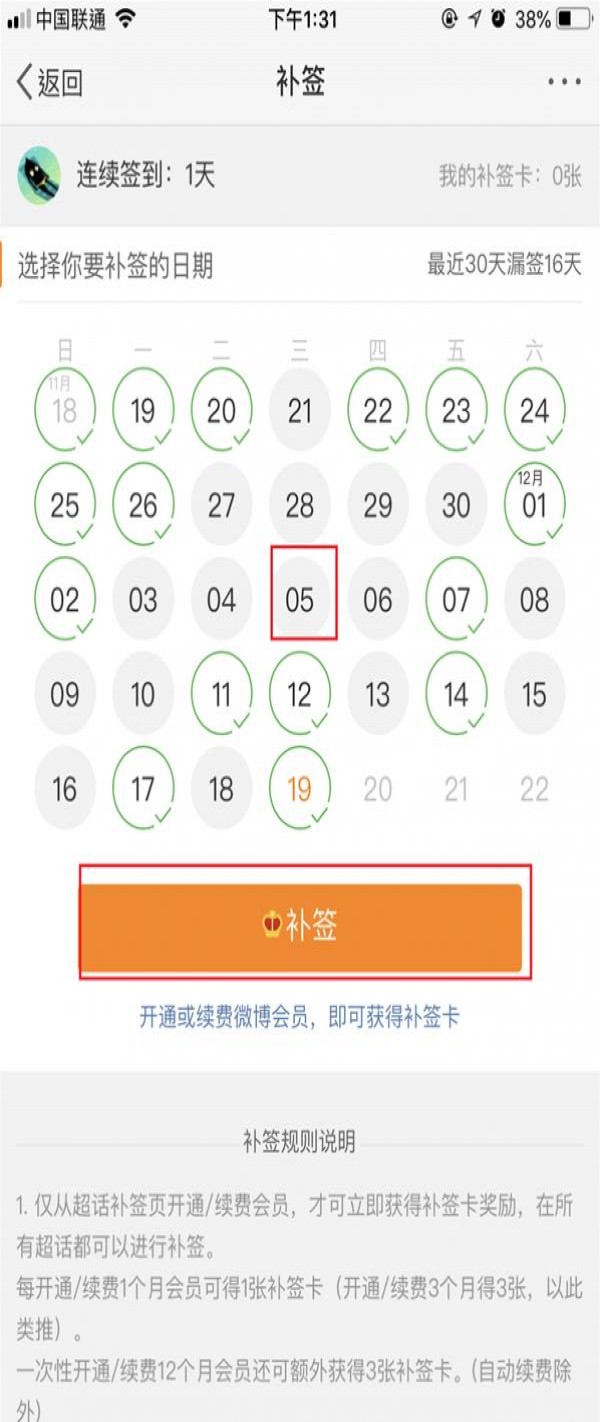This screenshot has height=1422, width=600.
Task: Go back using the 返回 button
Action: tap(50, 83)
